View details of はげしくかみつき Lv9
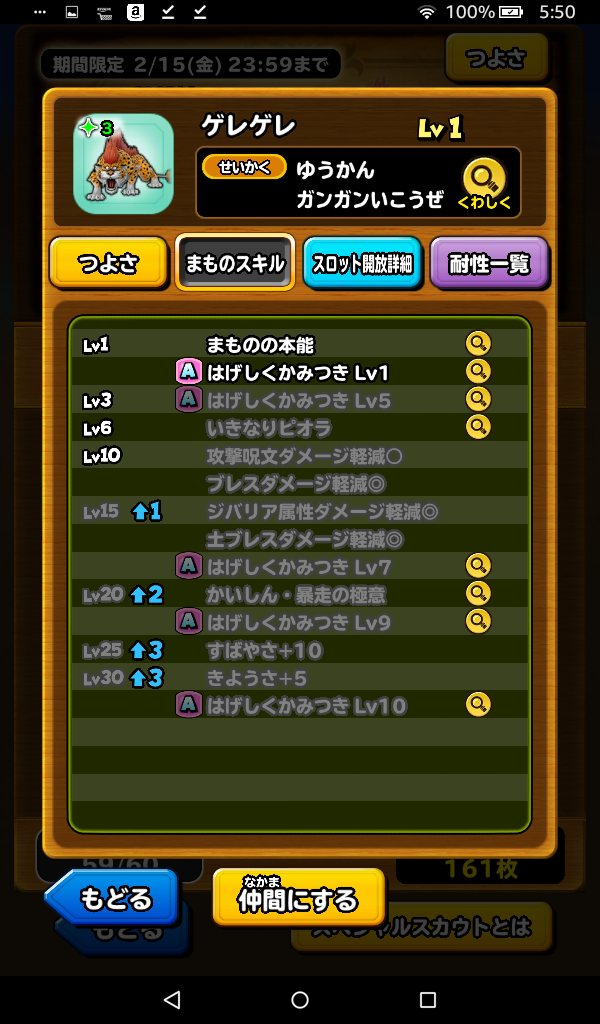 click(x=479, y=622)
